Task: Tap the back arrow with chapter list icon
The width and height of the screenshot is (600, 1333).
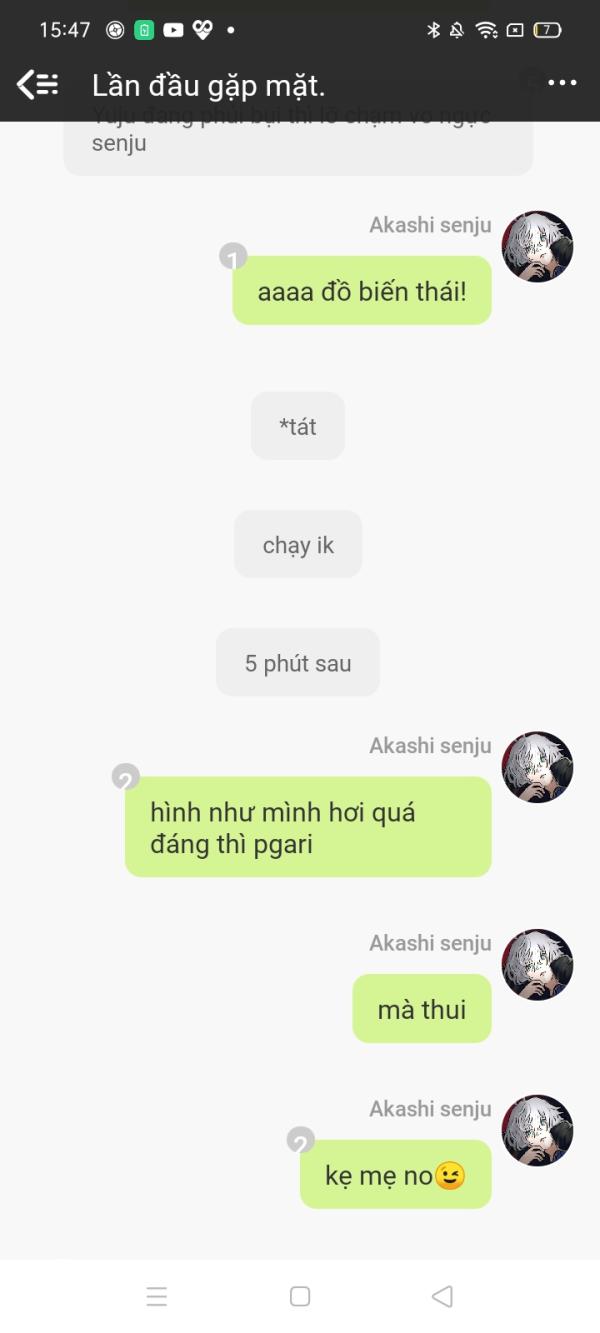Action: 38,84
